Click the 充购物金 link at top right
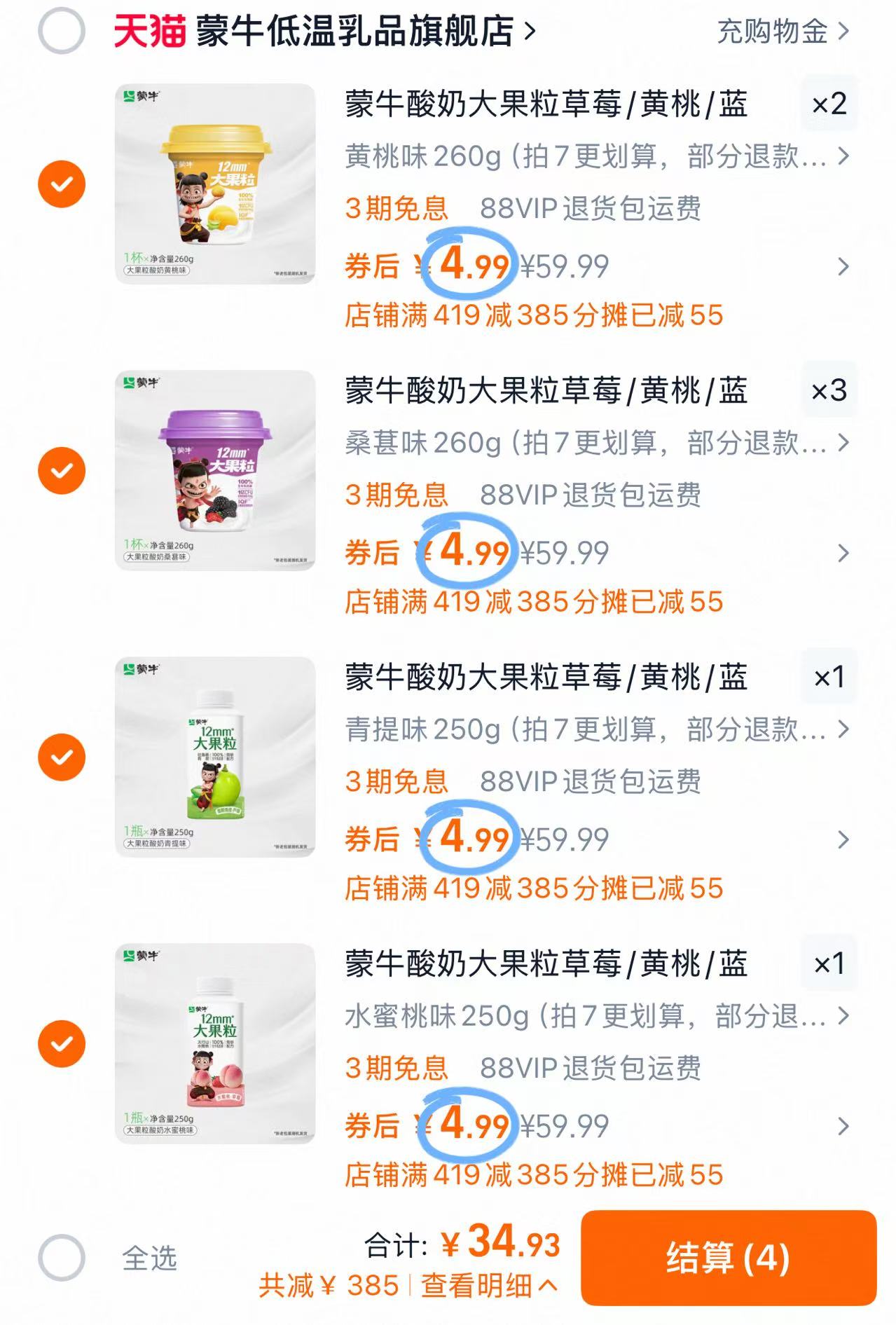 pos(771,31)
